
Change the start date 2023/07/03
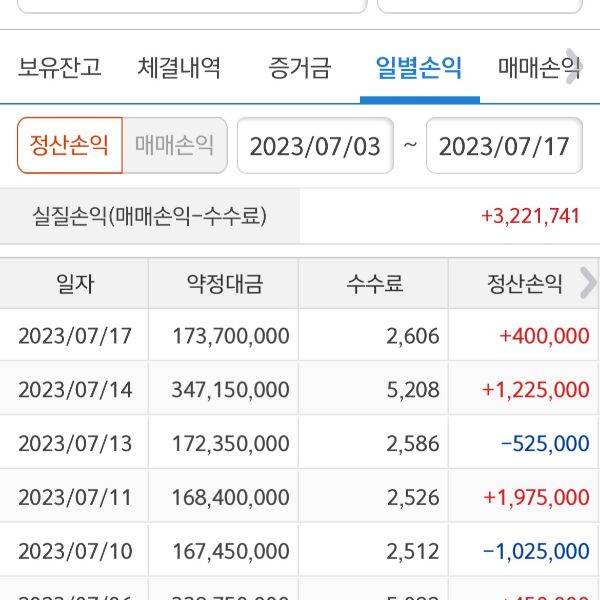click(x=315, y=146)
